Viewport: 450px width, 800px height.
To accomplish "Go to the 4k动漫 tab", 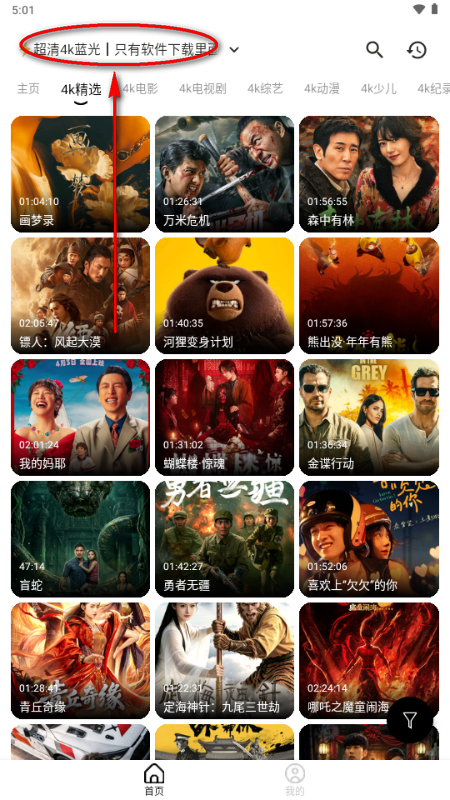I will (x=322, y=89).
